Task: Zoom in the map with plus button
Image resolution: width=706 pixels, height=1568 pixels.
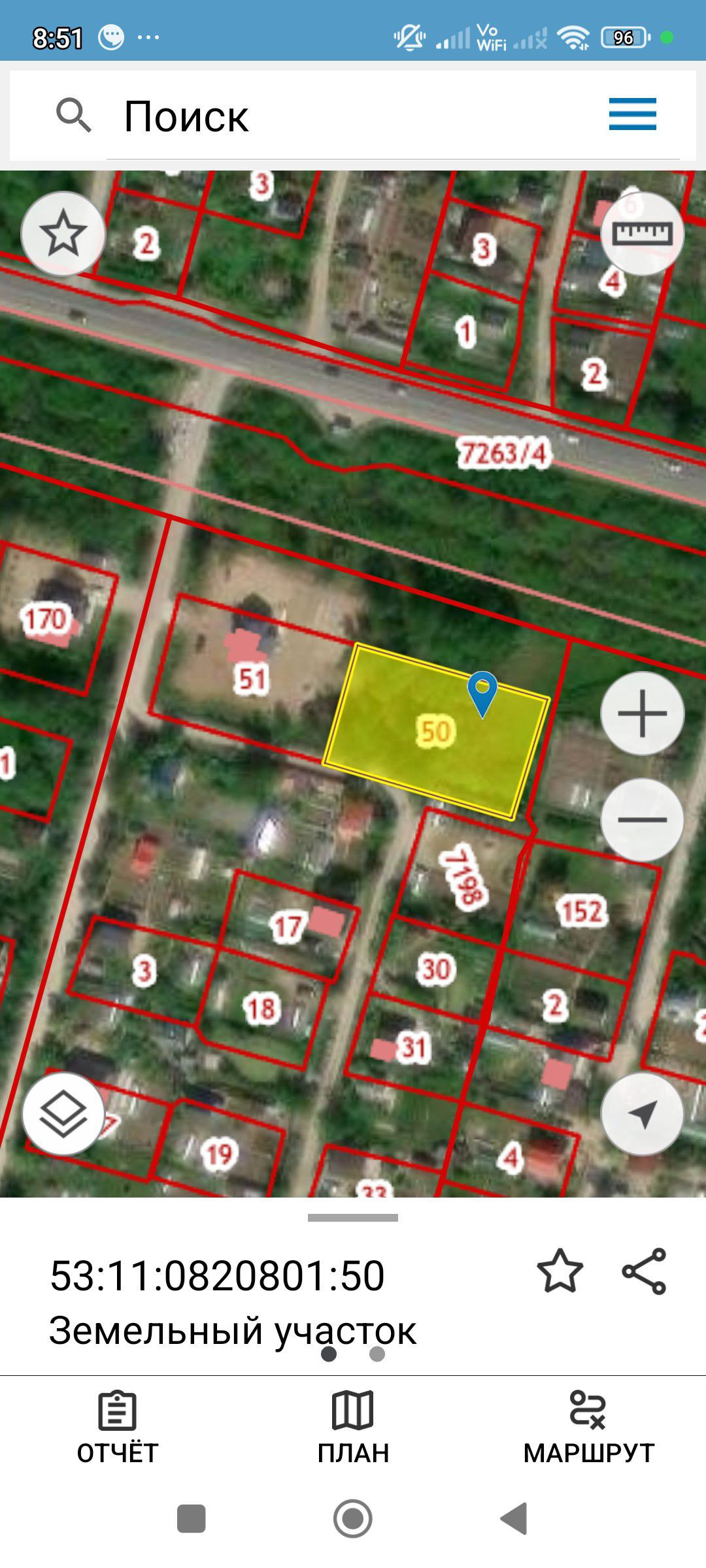Action: 642,713
